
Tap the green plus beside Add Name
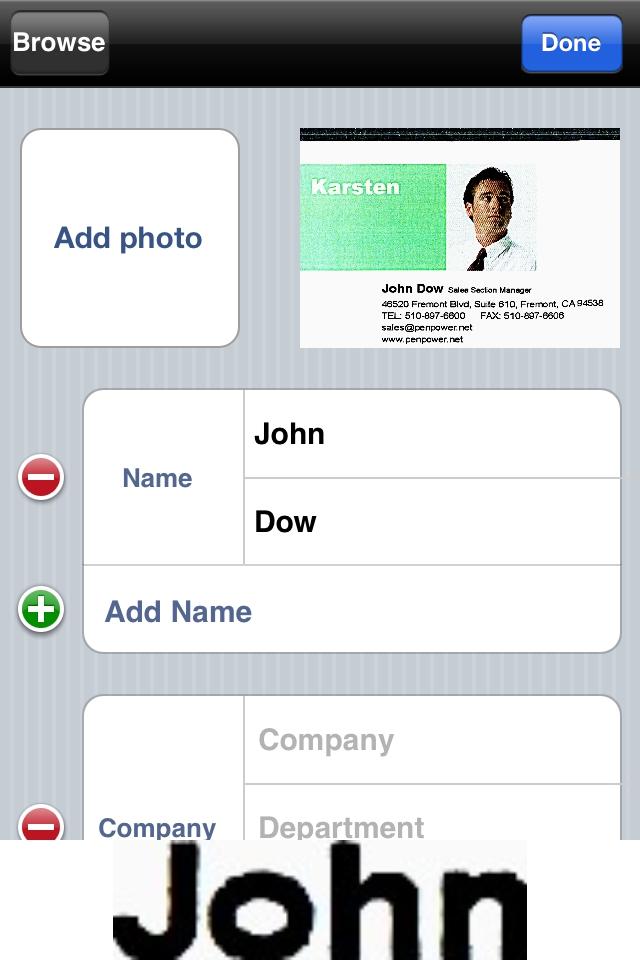pyautogui.click(x=41, y=609)
